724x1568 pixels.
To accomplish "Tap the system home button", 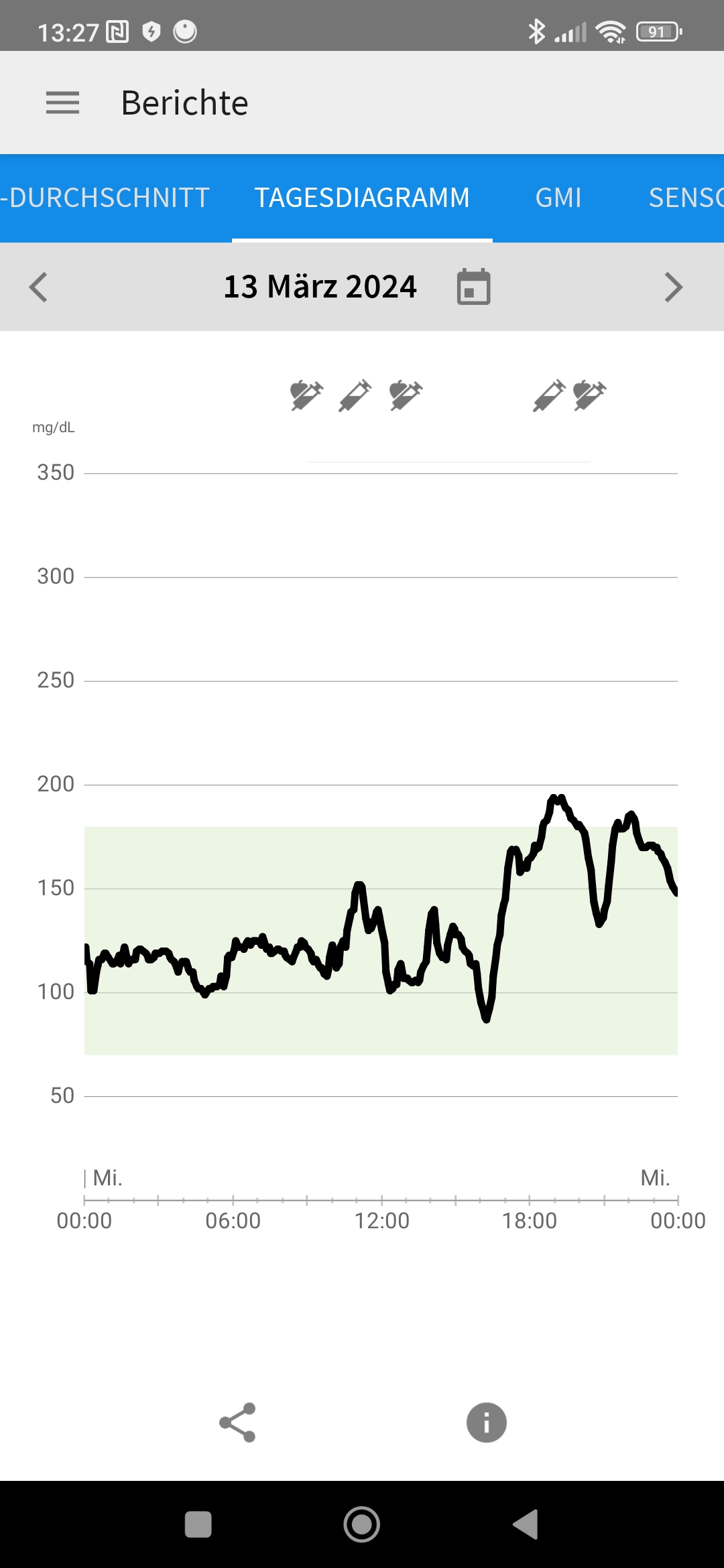I will click(x=362, y=1524).
